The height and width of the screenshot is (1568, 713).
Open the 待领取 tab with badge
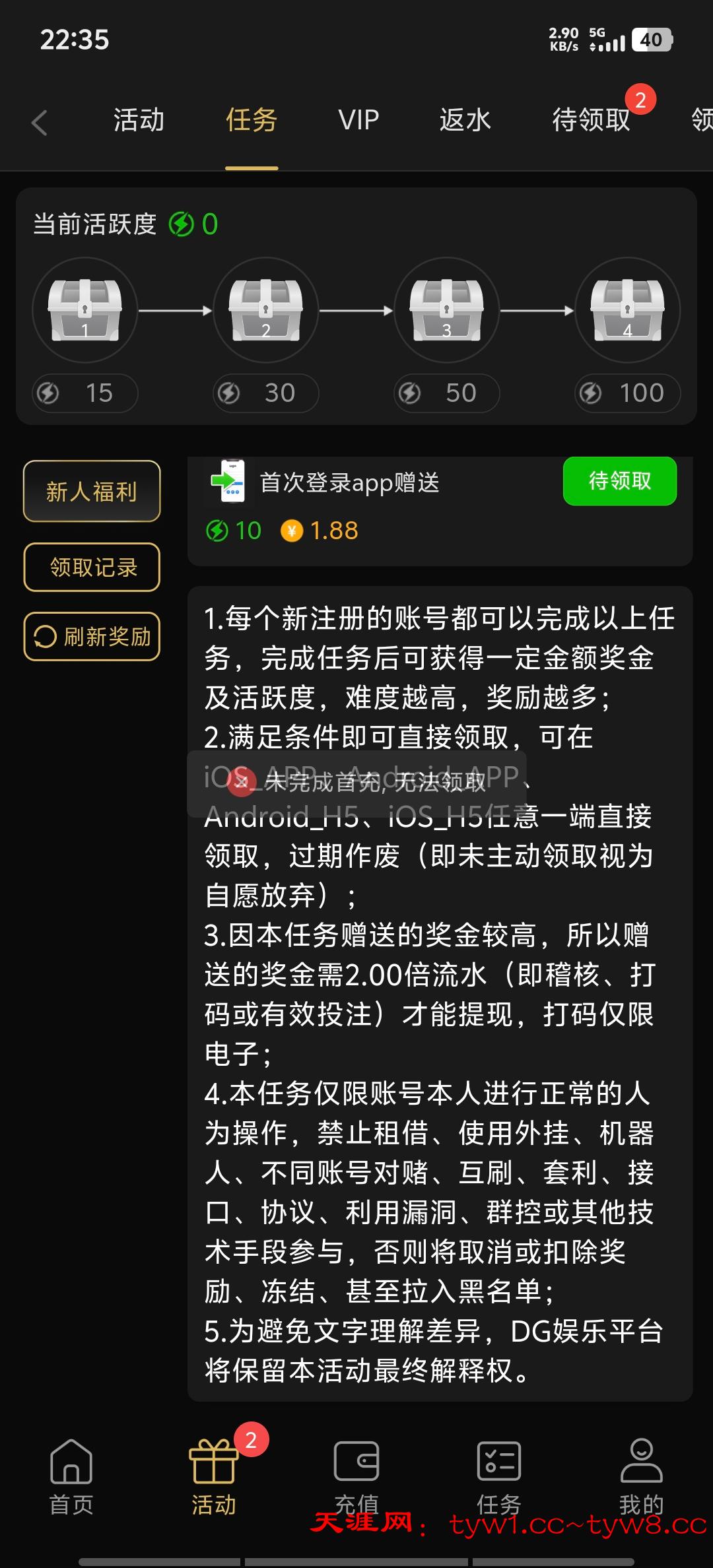pyautogui.click(x=592, y=120)
